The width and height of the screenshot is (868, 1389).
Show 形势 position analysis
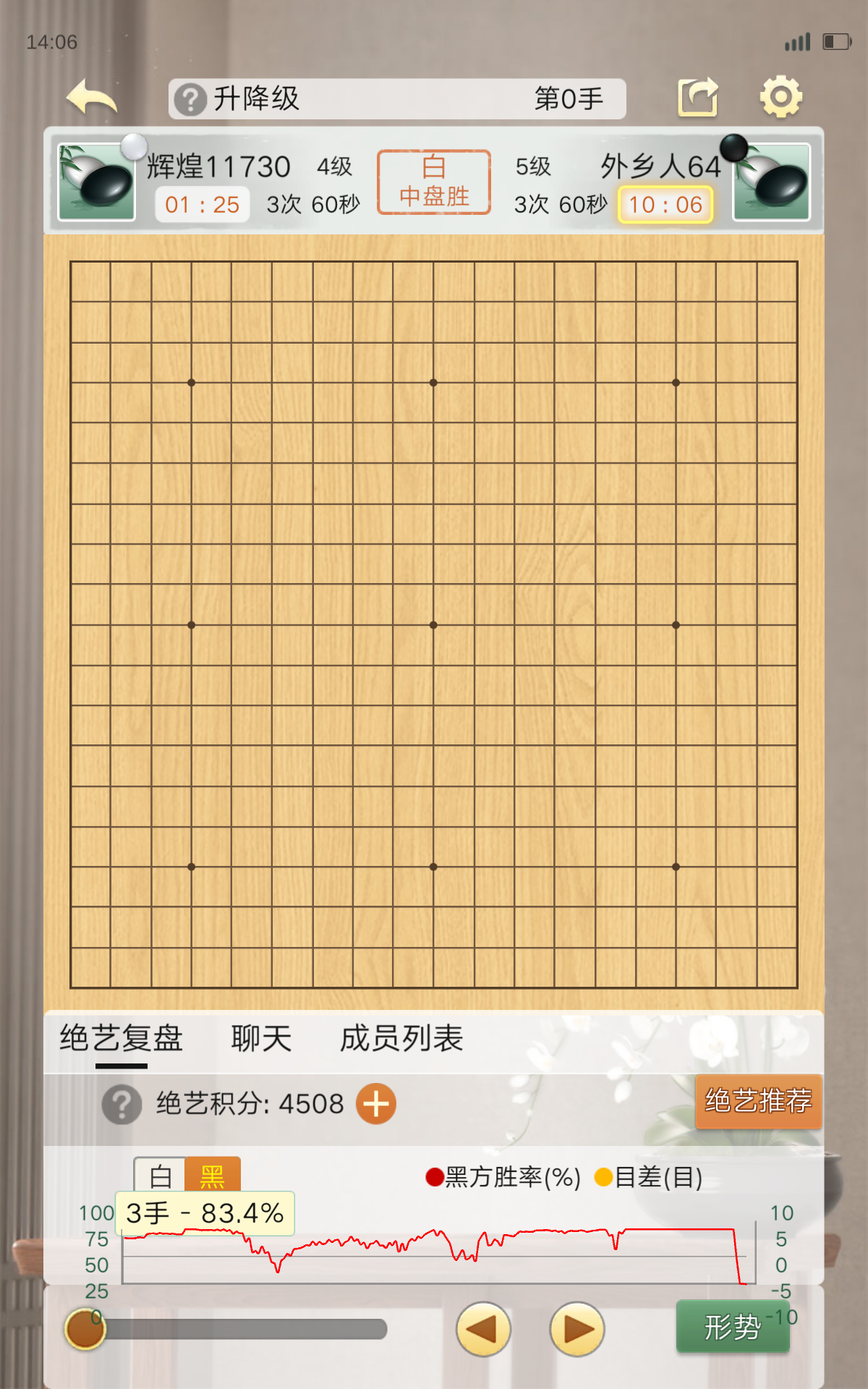point(732,1328)
